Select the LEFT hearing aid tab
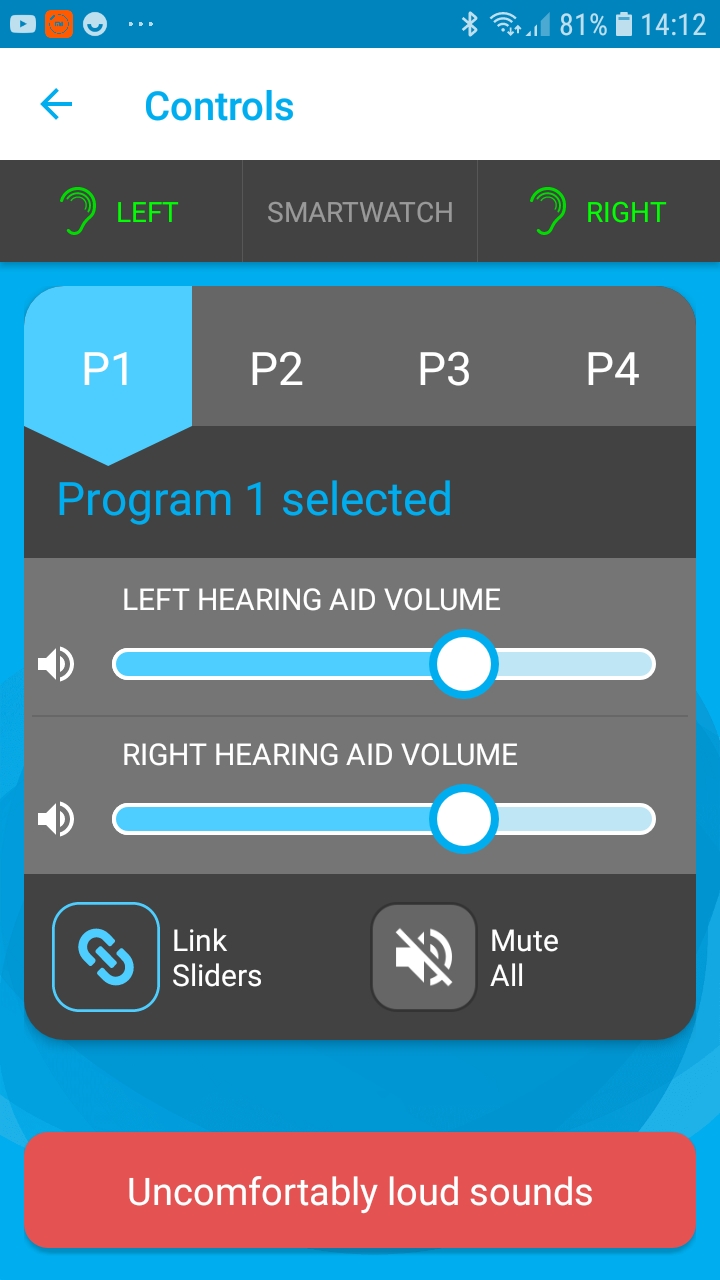This screenshot has height=1280, width=720. (x=121, y=212)
